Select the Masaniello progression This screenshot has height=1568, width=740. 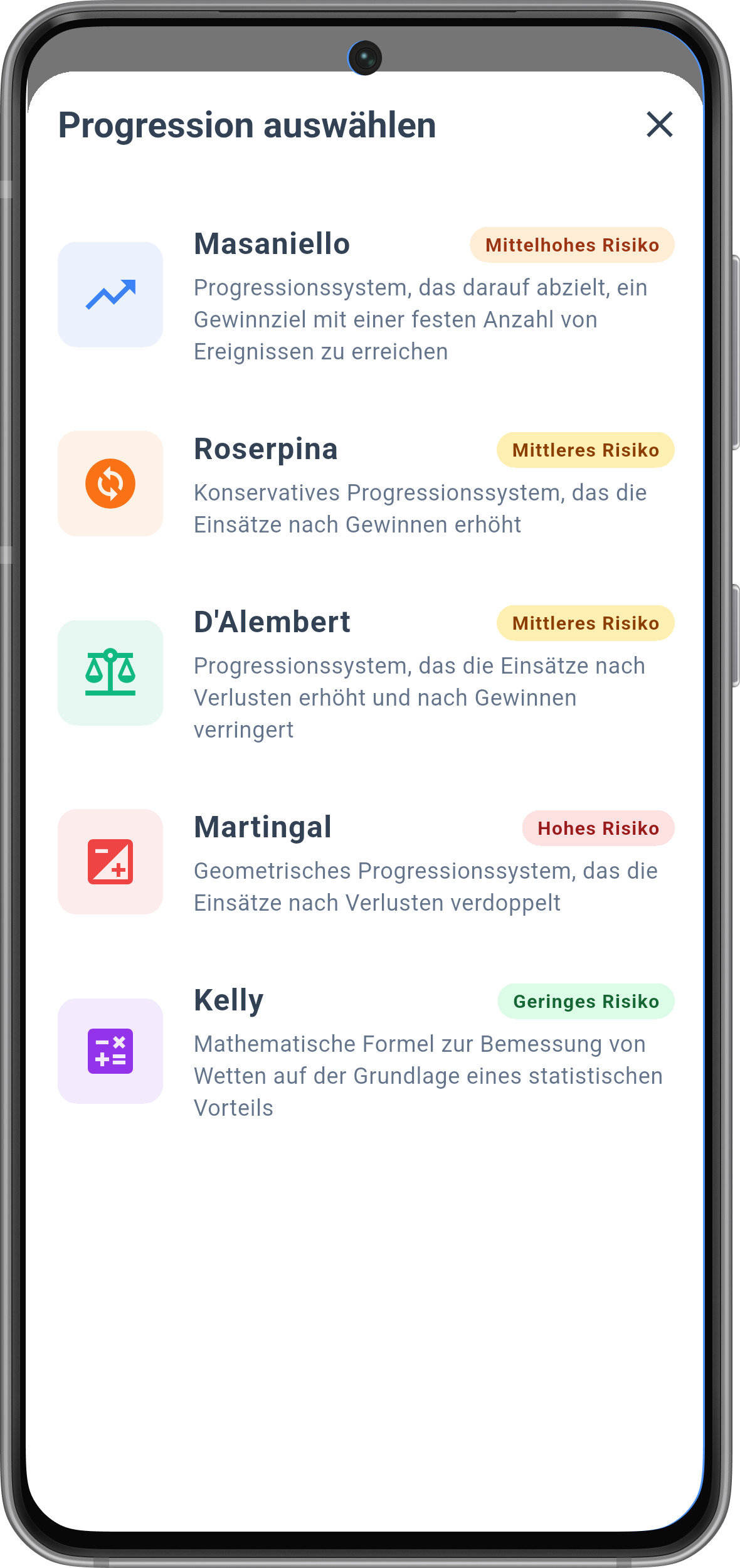point(366,295)
